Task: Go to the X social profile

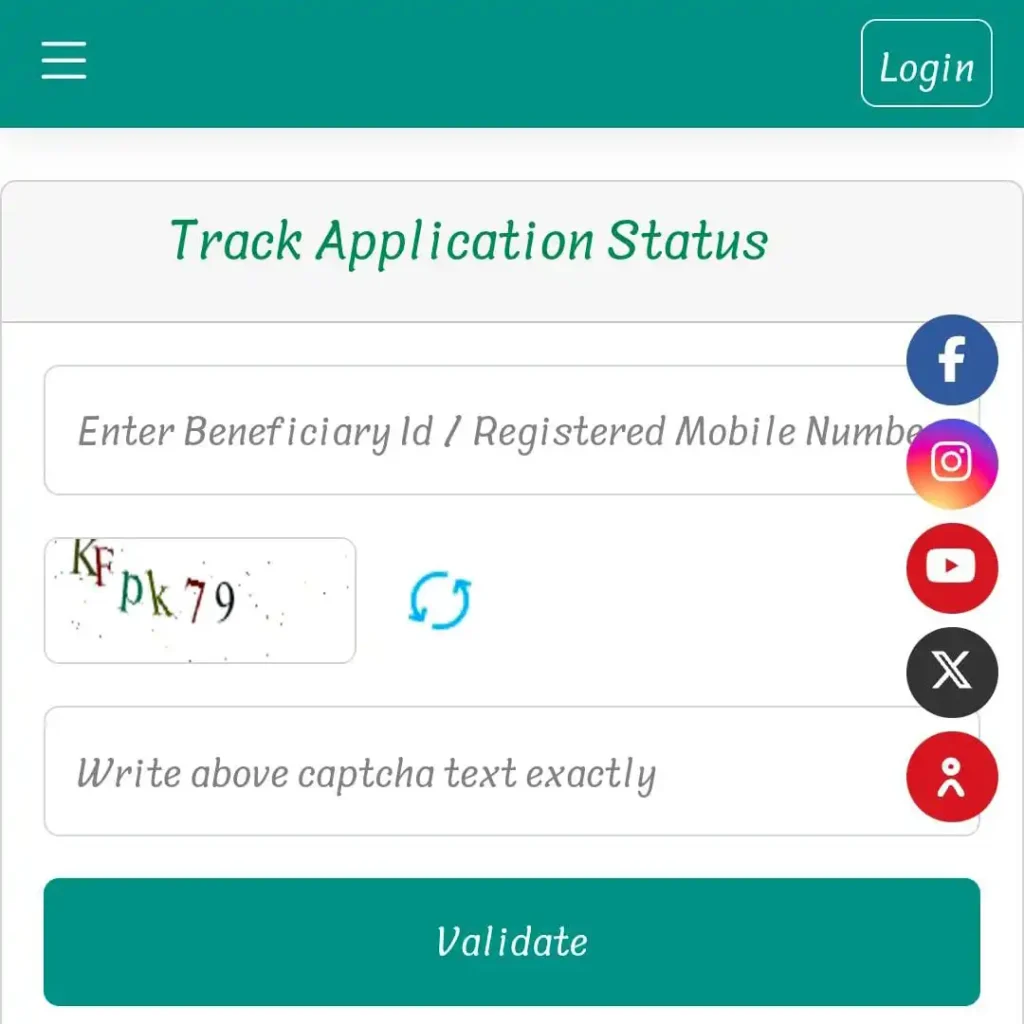Action: coord(951,672)
